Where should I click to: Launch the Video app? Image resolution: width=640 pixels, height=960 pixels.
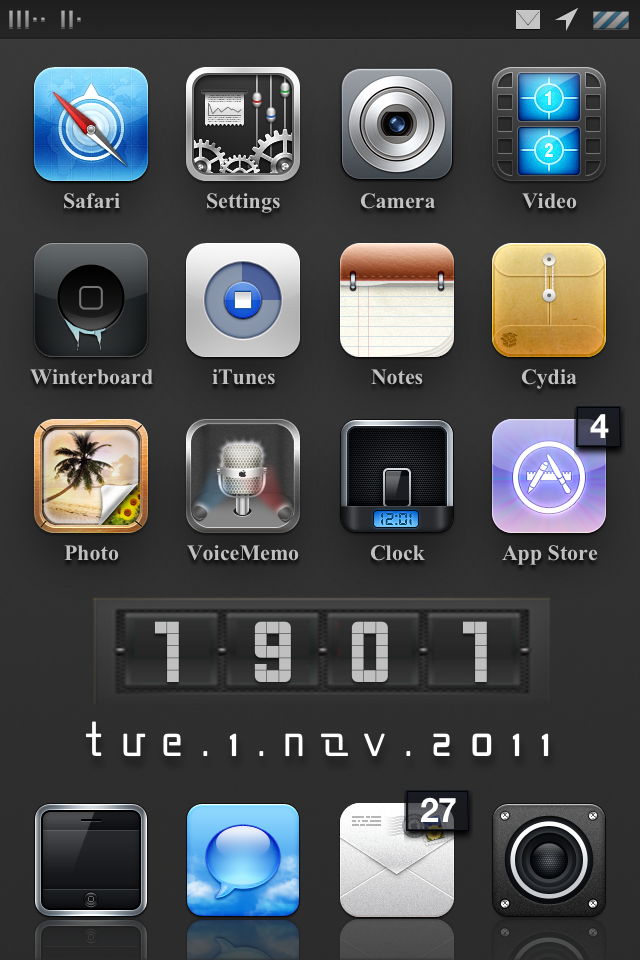coord(549,124)
